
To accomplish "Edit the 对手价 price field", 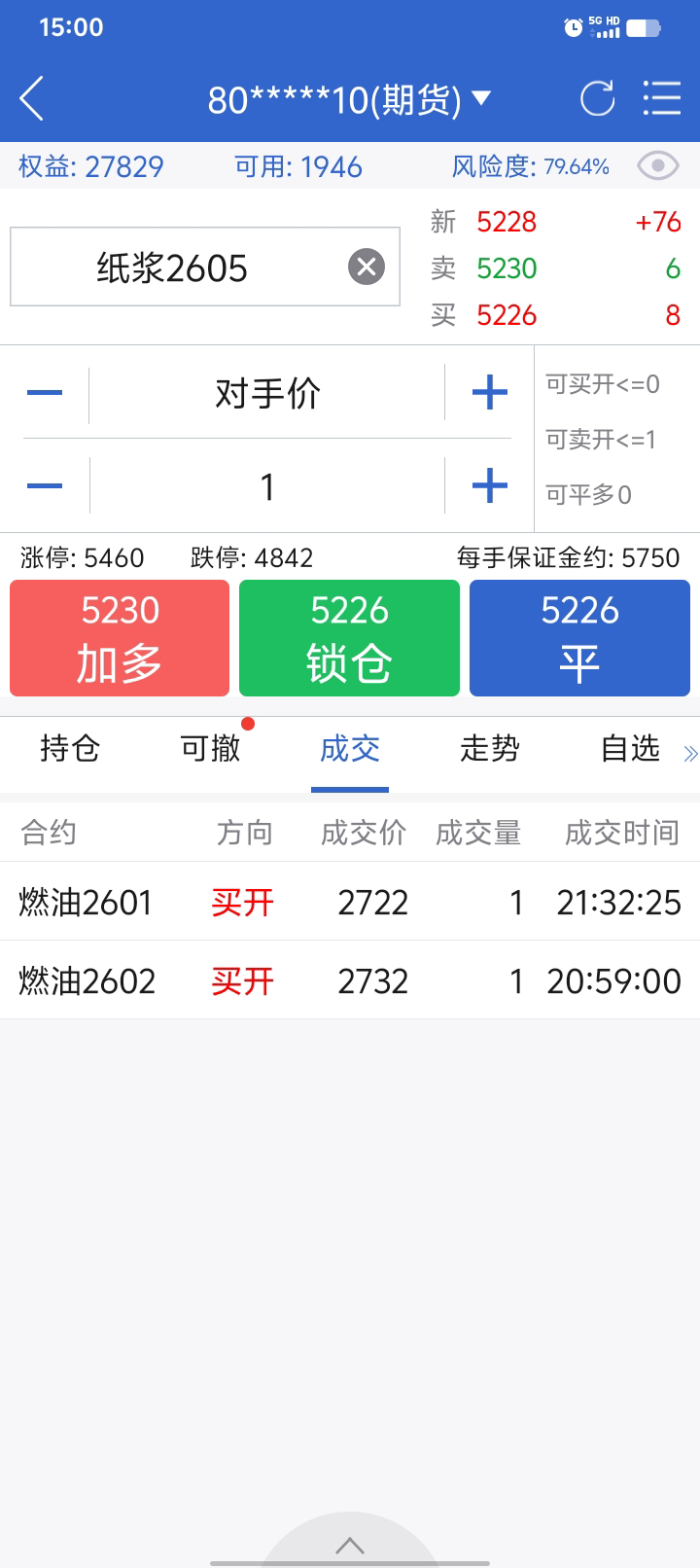I will pos(267,394).
